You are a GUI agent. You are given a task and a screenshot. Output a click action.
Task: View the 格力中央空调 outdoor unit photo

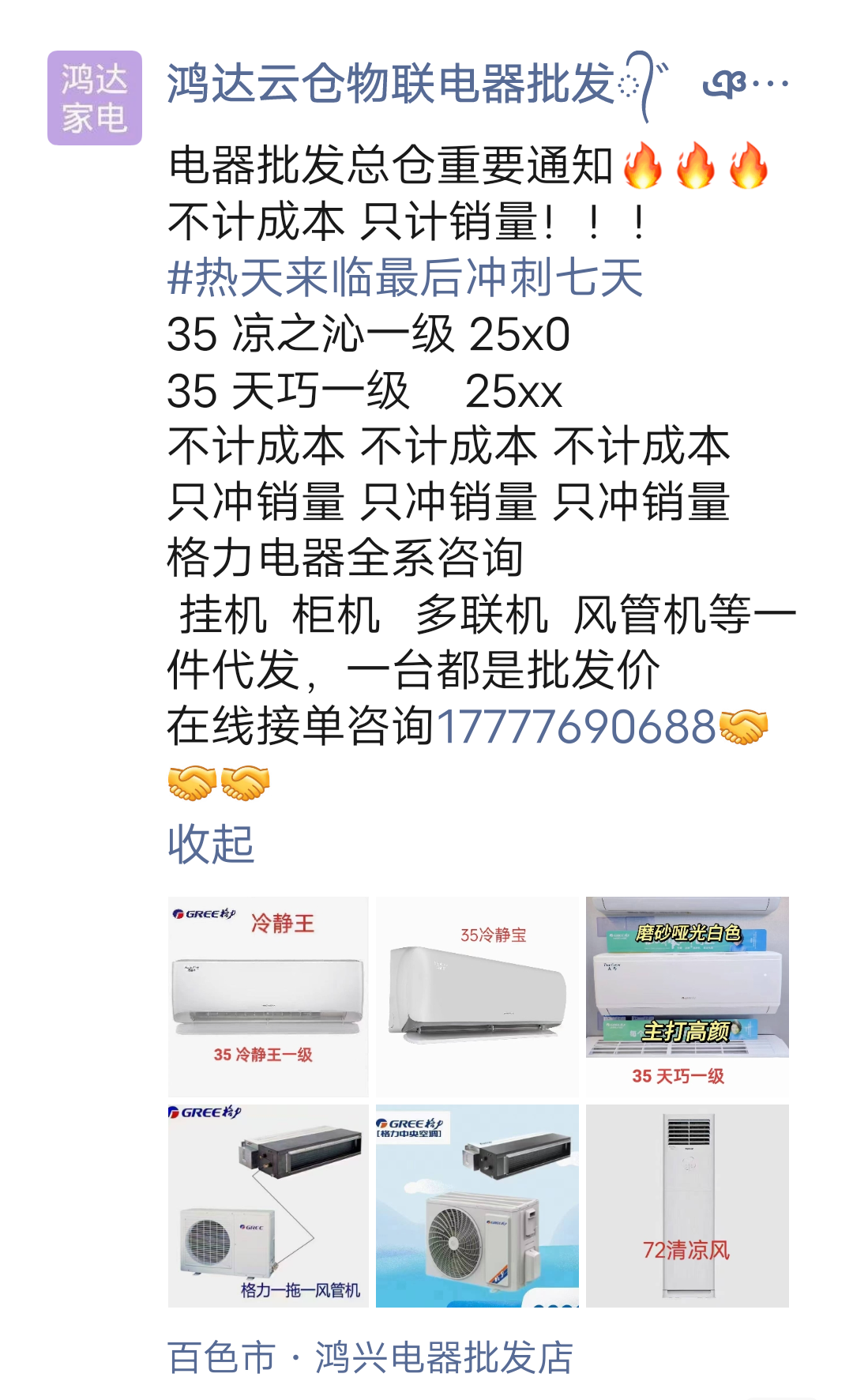coord(477,1206)
